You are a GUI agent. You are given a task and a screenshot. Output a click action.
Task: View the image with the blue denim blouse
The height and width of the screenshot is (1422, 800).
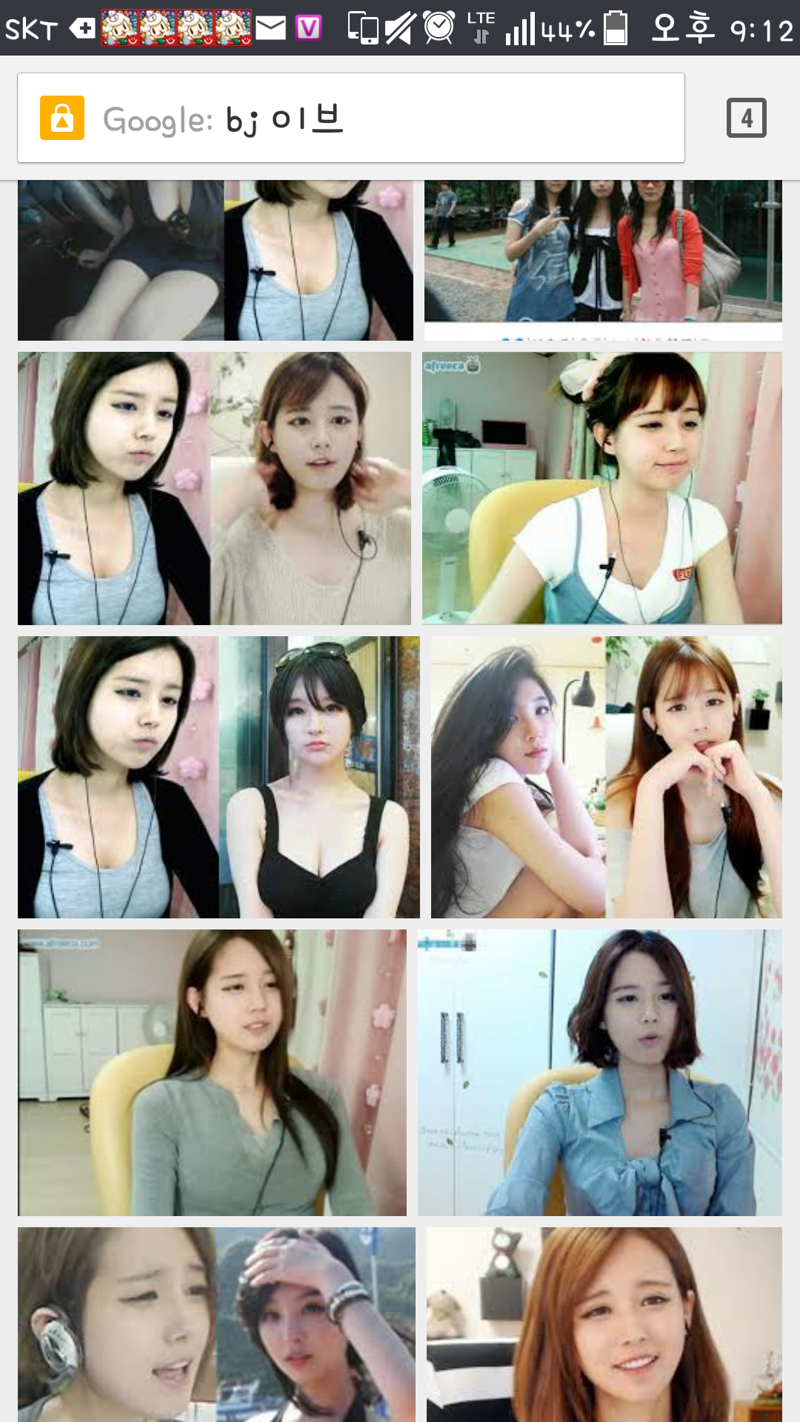(x=600, y=1072)
